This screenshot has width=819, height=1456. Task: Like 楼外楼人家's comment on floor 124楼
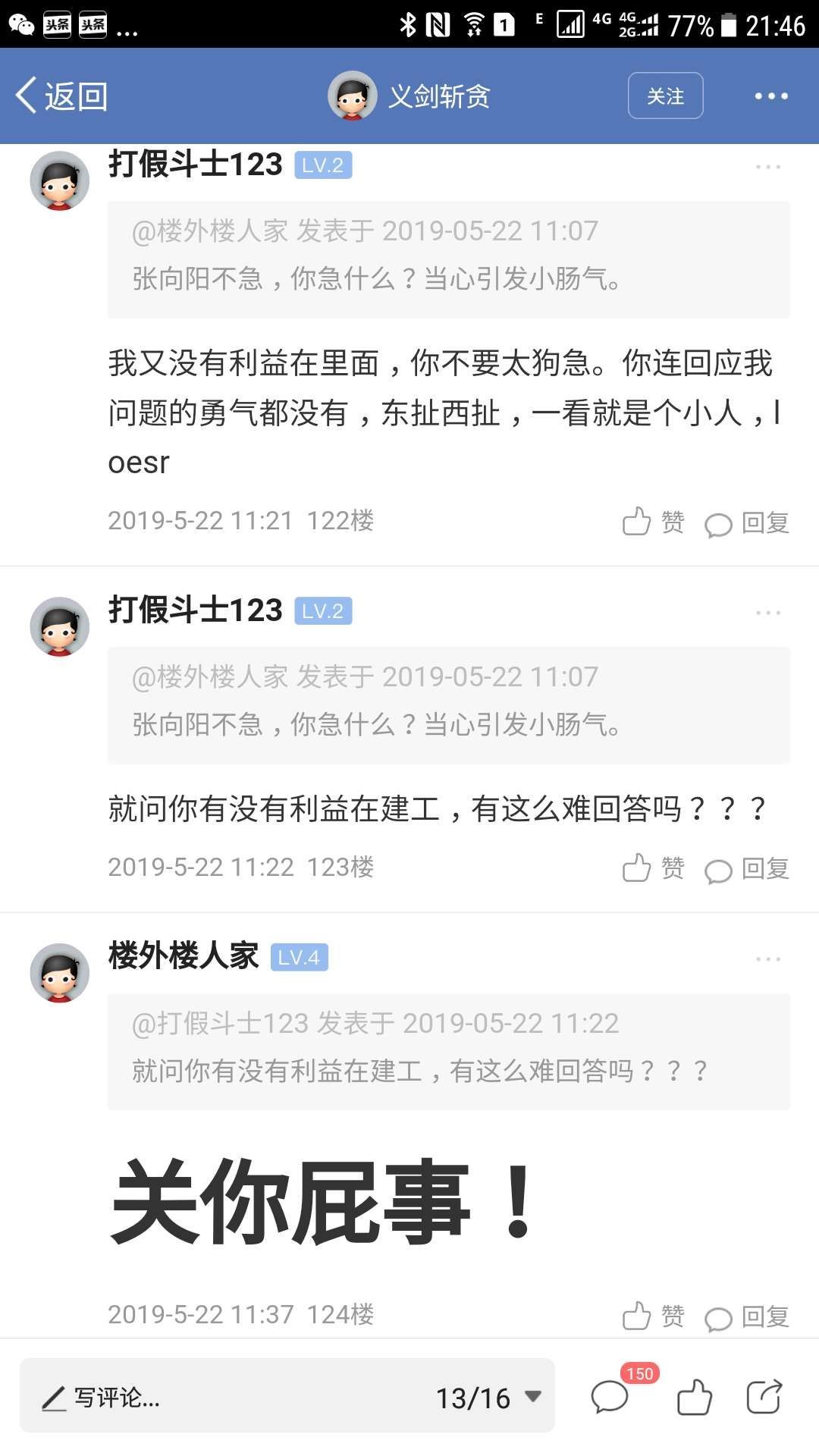click(652, 1316)
